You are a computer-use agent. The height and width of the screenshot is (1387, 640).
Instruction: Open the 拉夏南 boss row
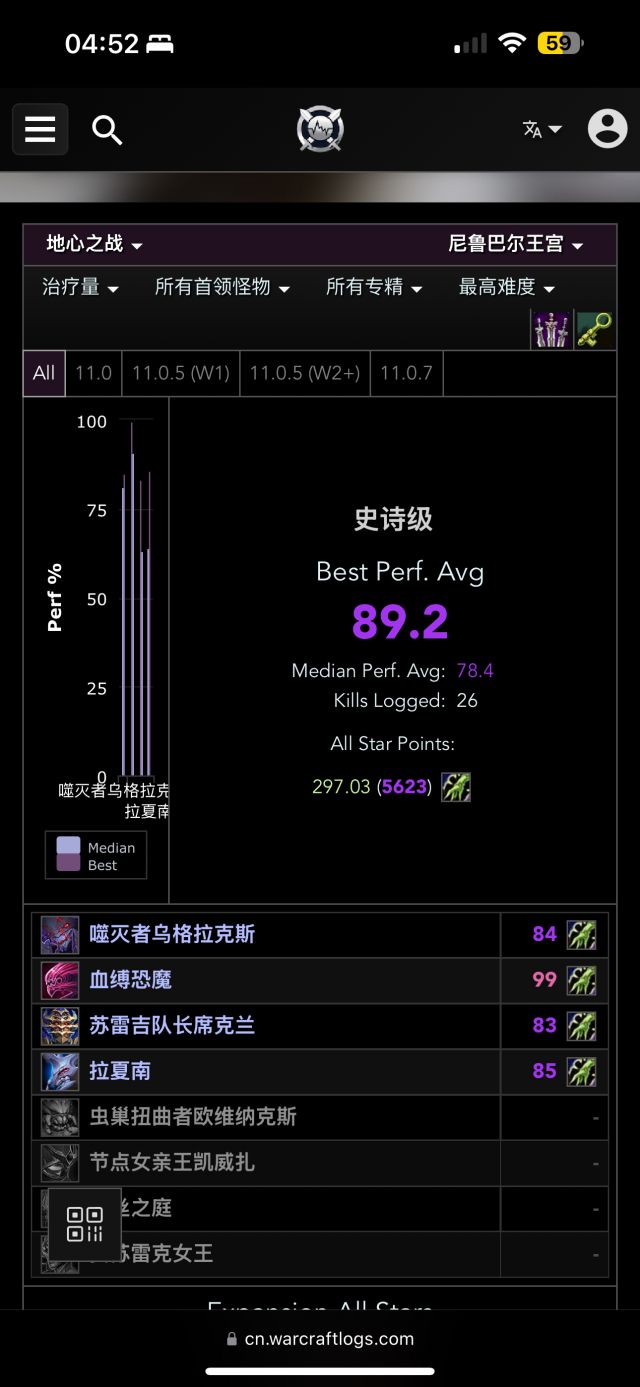click(x=120, y=1071)
